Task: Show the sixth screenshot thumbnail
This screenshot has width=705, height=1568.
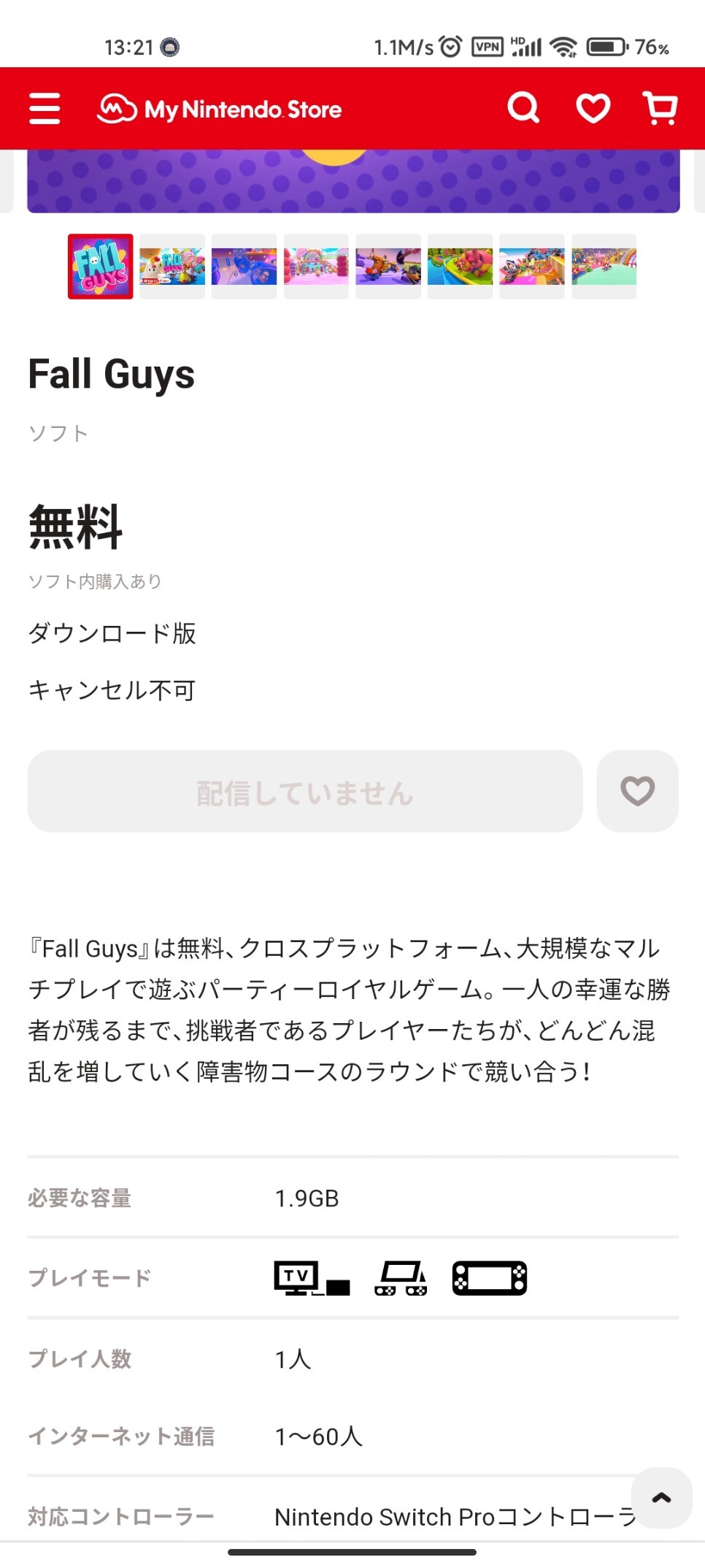Action: [x=460, y=267]
